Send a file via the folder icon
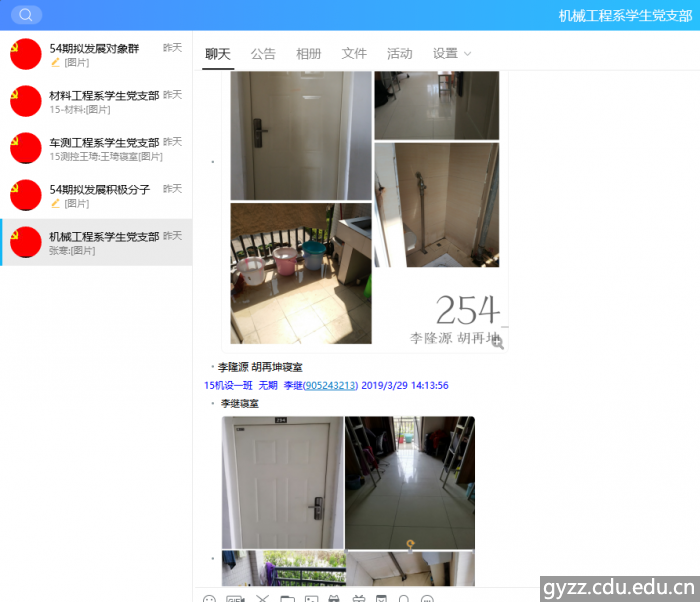 (x=288, y=599)
